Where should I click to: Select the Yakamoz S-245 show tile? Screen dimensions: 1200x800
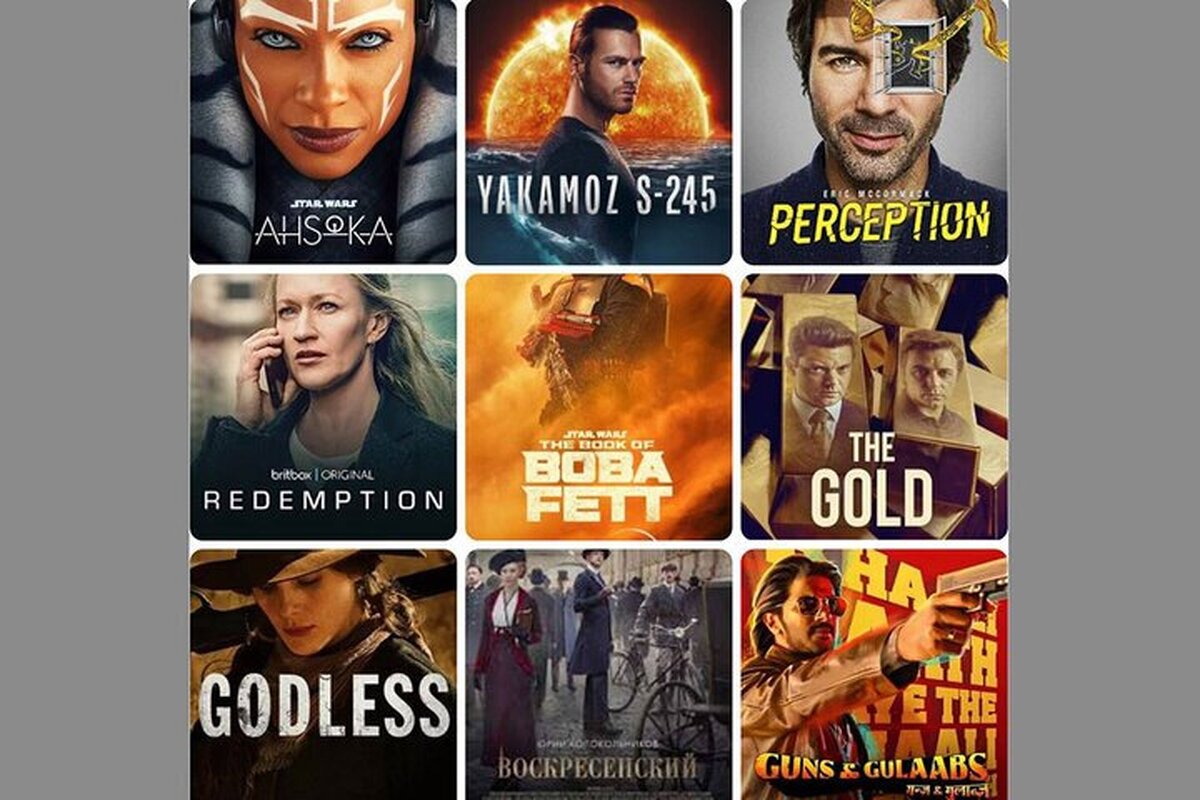coord(598,132)
